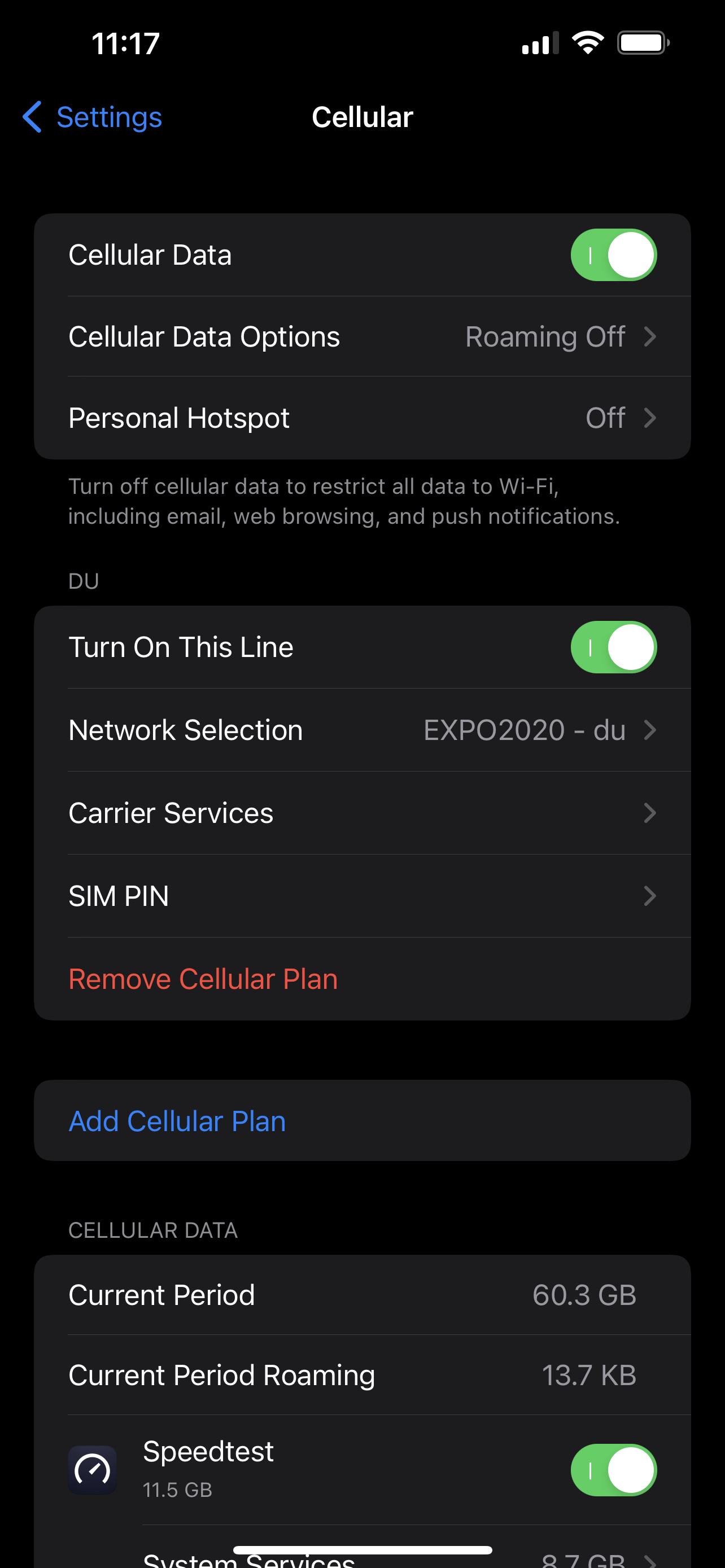Open SIM PIN settings

coord(362,896)
